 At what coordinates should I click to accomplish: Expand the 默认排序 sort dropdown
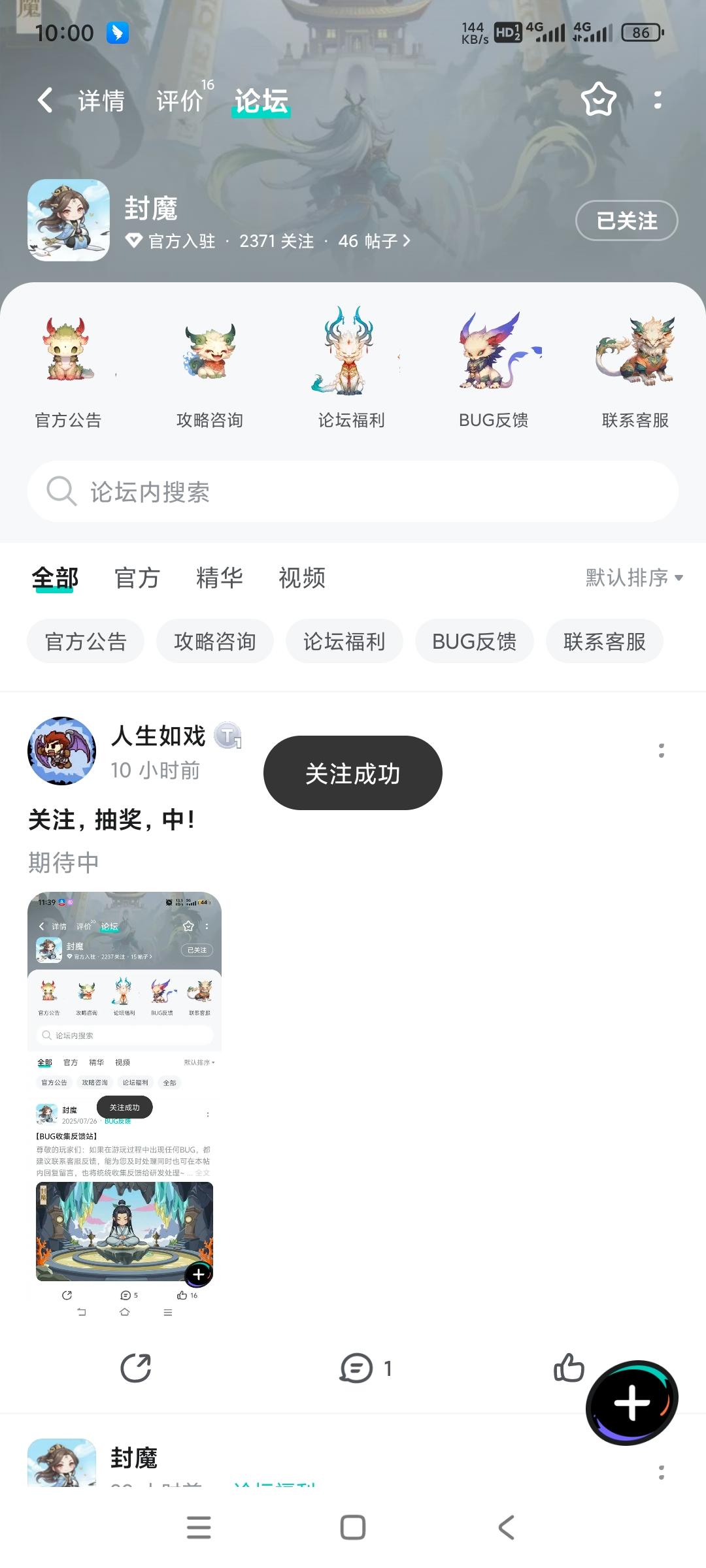tap(633, 578)
